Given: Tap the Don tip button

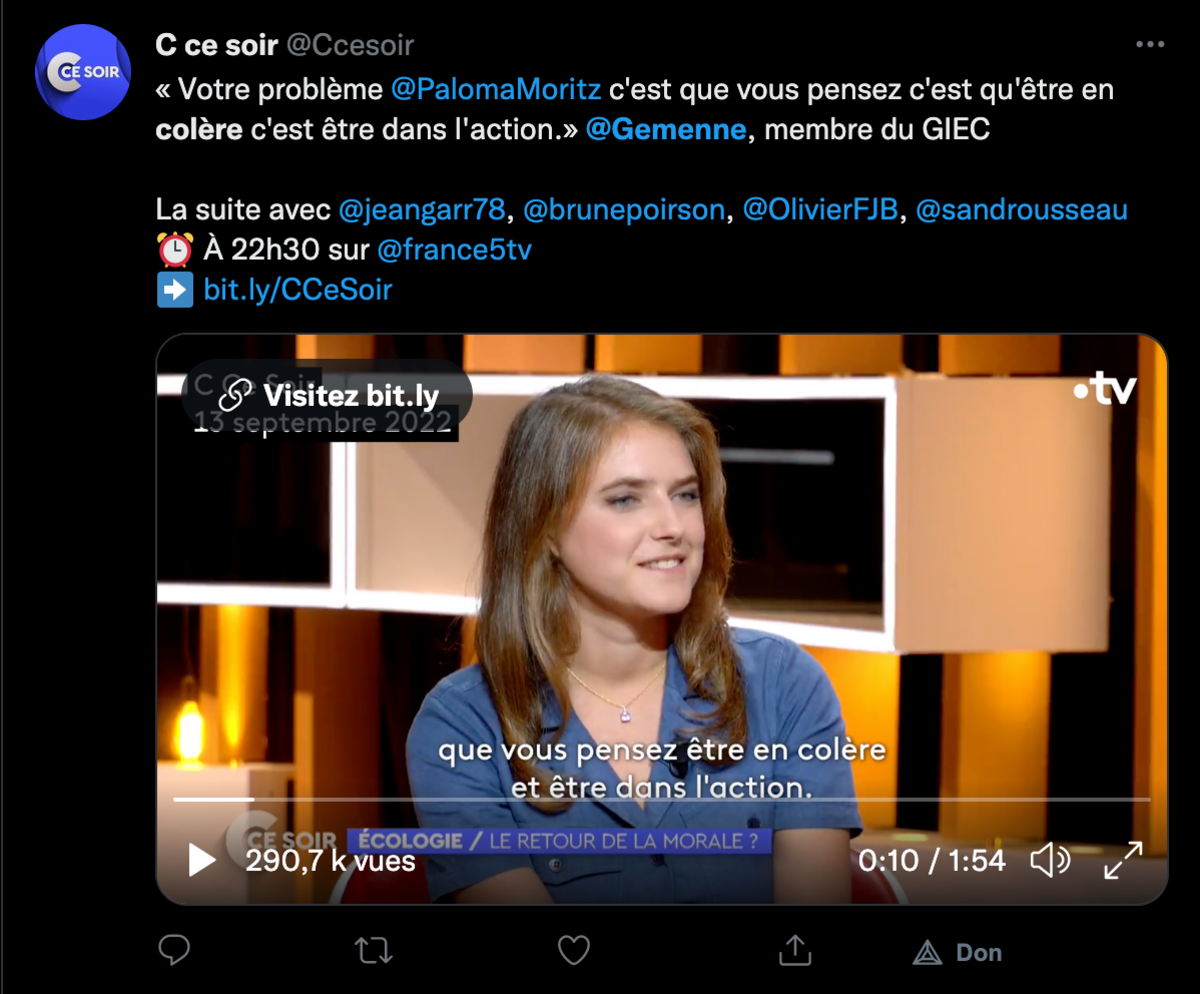Looking at the screenshot, I should 957,952.
